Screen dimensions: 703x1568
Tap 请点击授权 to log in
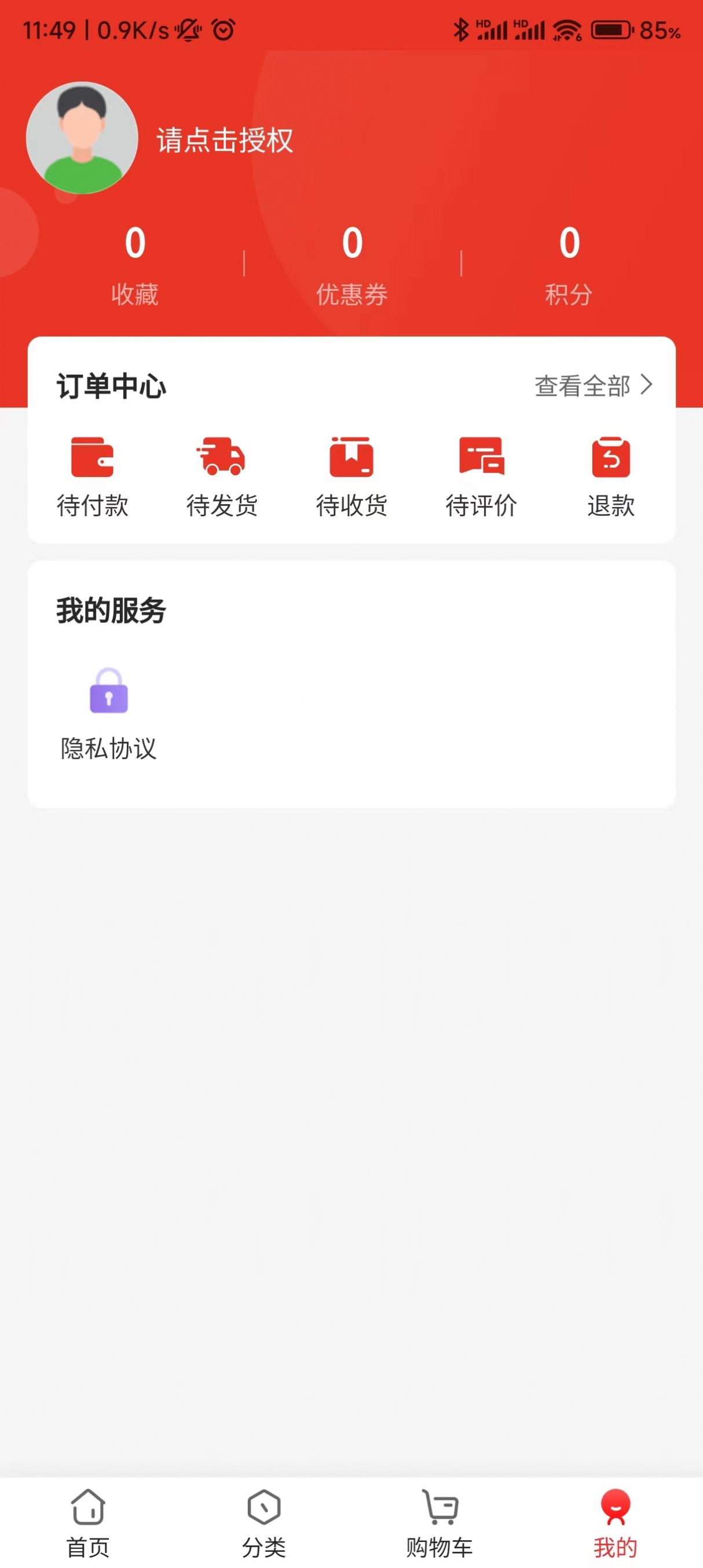pos(225,140)
